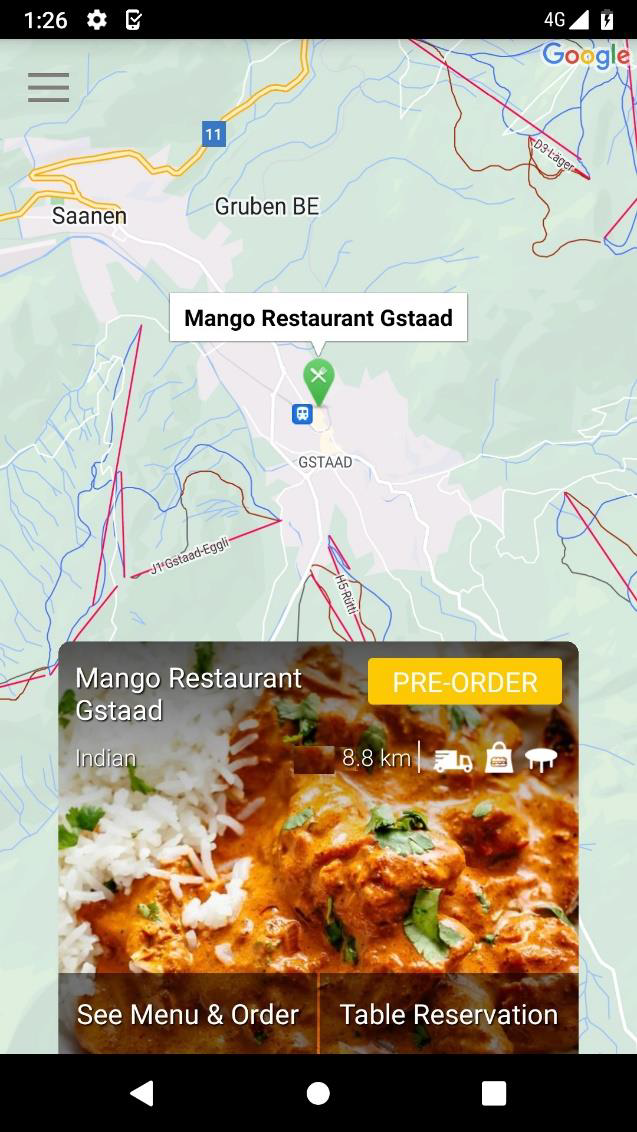
Task: Tap the Mango Restaurant Gstaad map label
Action: click(x=318, y=318)
